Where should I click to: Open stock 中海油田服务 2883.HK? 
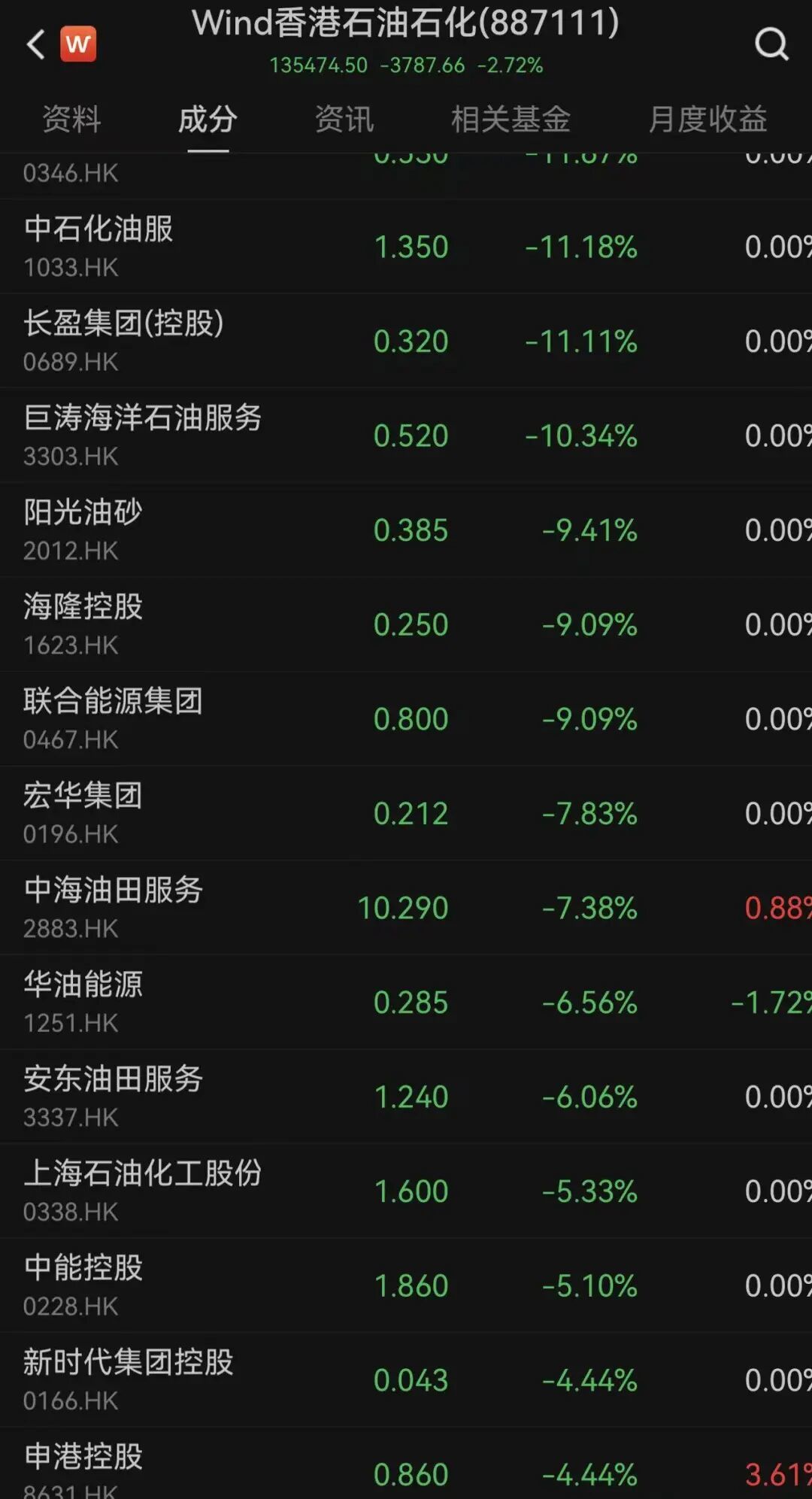point(406,908)
